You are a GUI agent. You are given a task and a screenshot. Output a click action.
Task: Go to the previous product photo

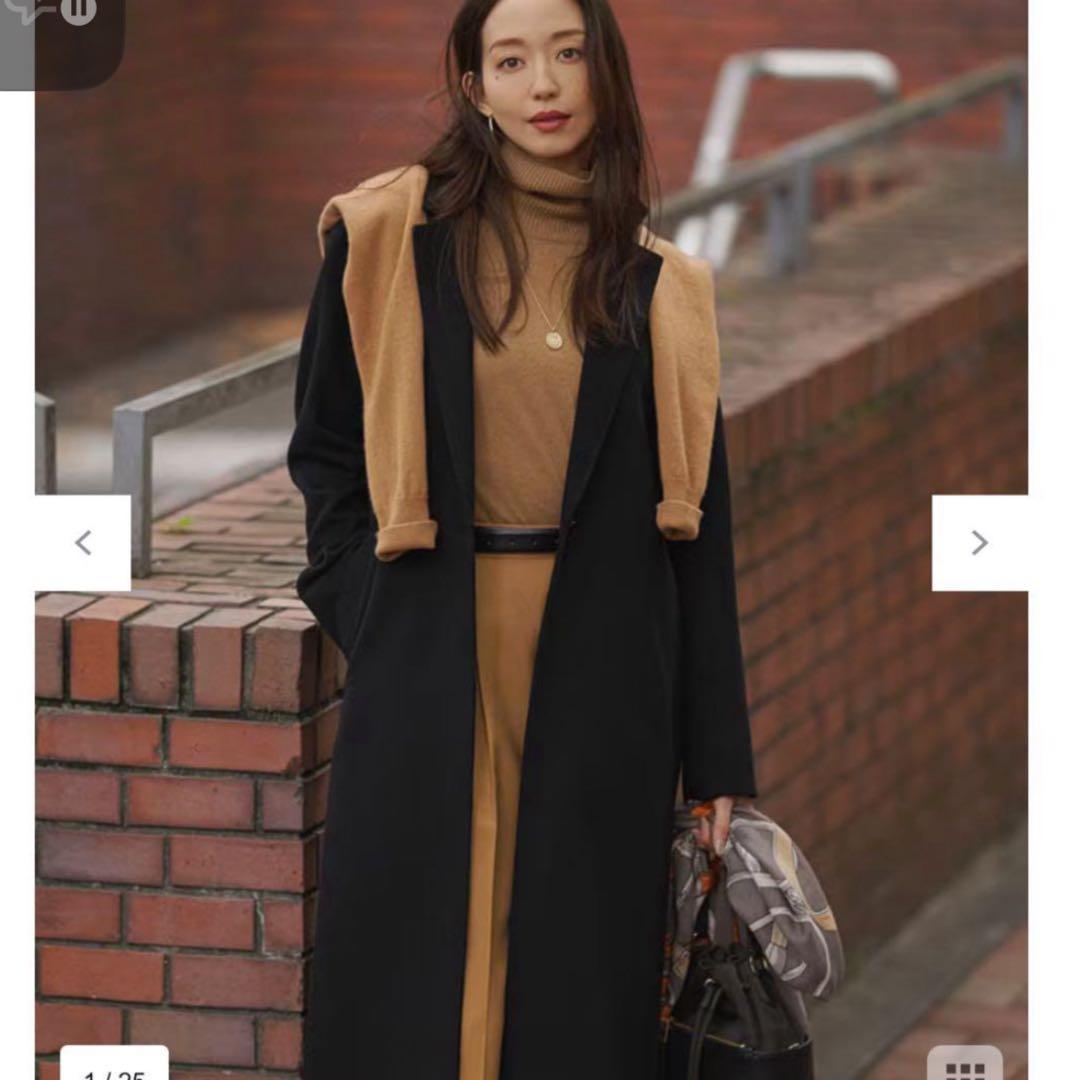pyautogui.click(x=83, y=543)
